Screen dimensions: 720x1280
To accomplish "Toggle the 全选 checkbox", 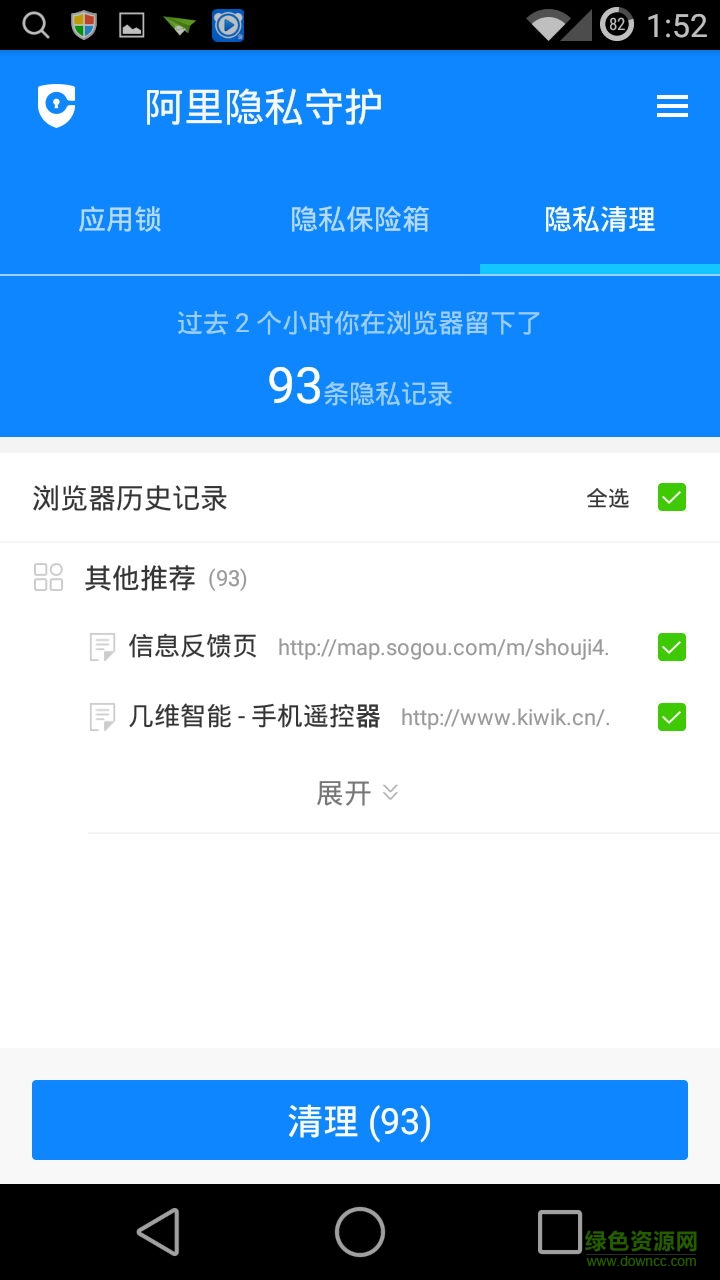I will (x=671, y=497).
